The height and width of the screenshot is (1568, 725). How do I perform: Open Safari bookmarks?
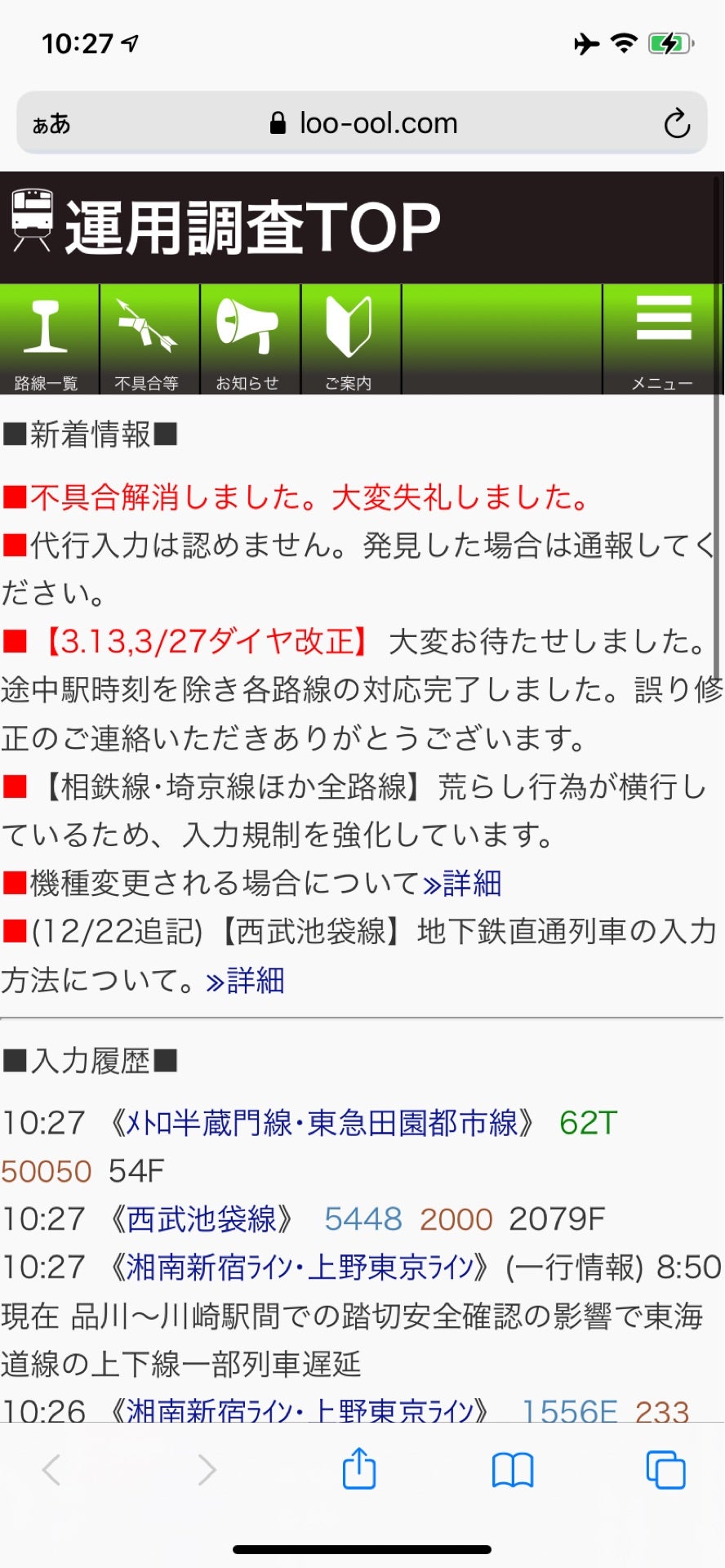pyautogui.click(x=513, y=1470)
